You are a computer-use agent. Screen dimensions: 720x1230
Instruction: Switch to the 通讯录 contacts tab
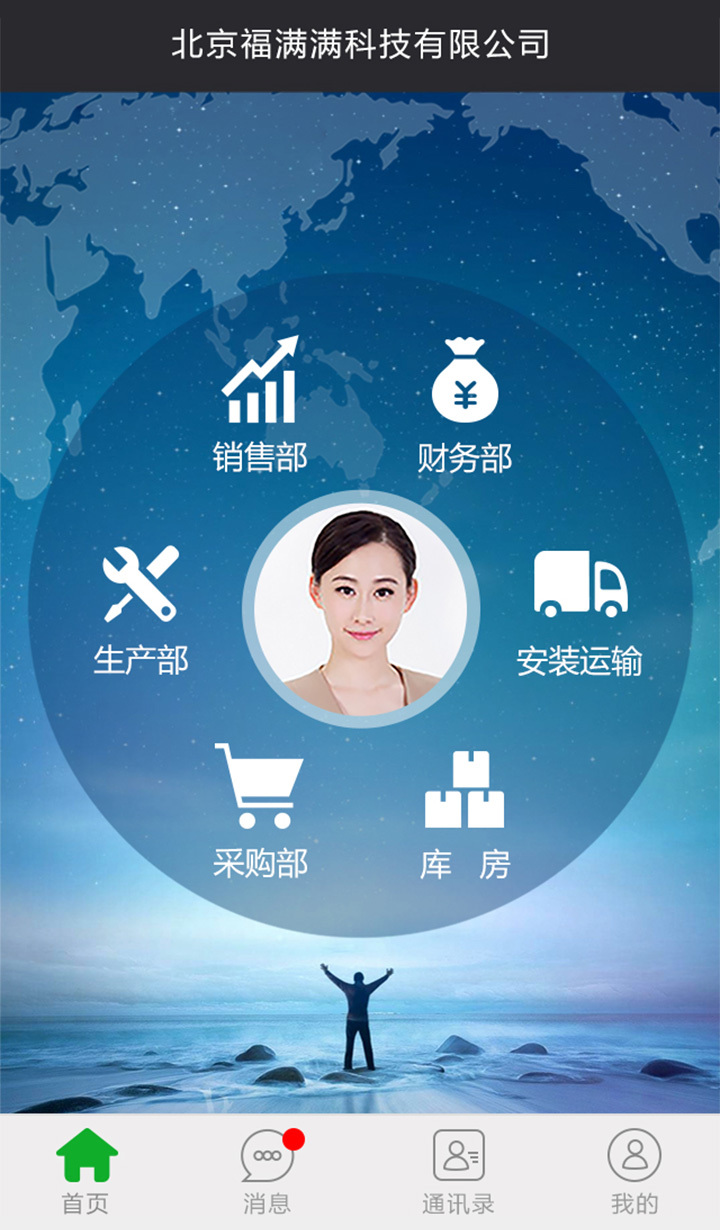click(458, 1171)
